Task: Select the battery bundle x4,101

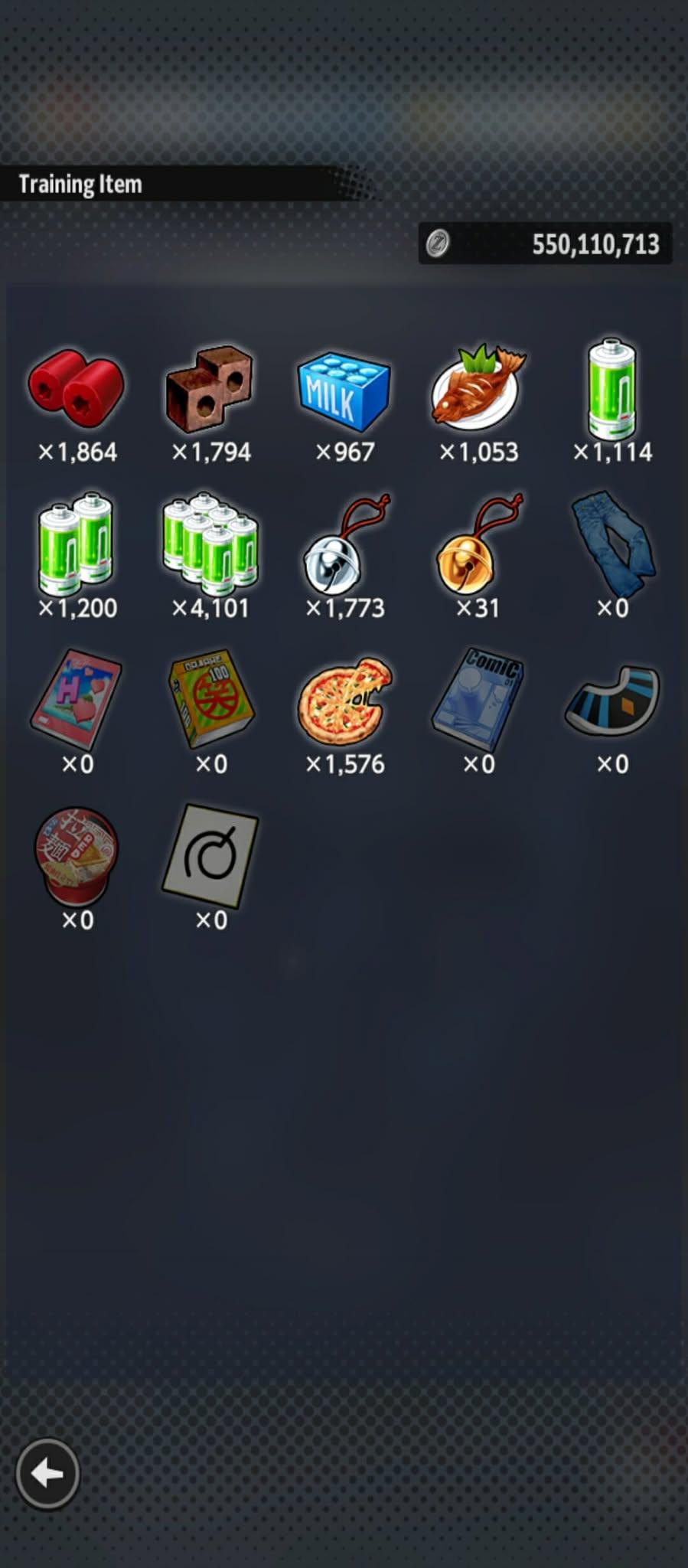Action: 210,544
